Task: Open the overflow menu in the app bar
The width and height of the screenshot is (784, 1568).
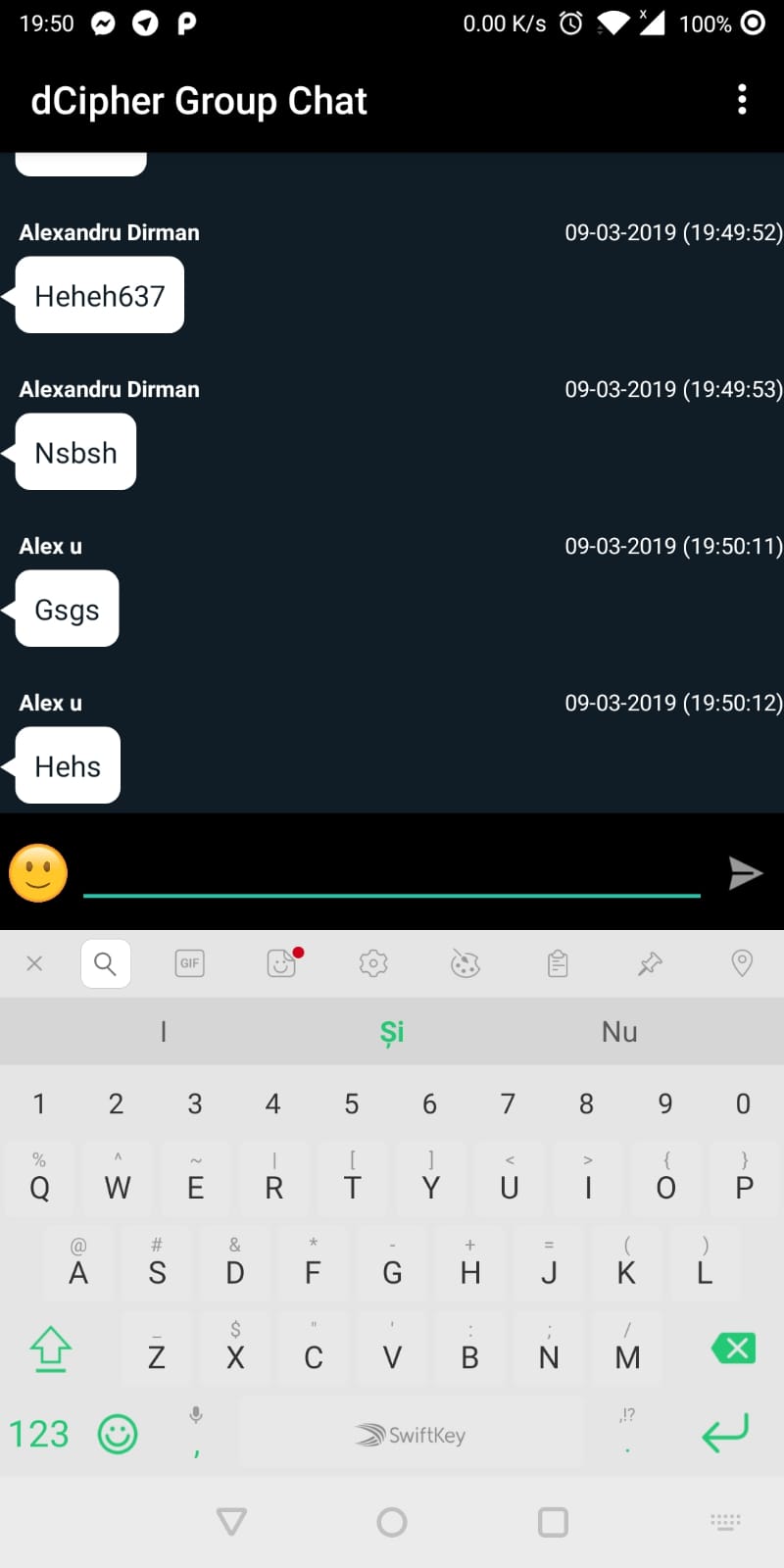Action: click(x=742, y=99)
